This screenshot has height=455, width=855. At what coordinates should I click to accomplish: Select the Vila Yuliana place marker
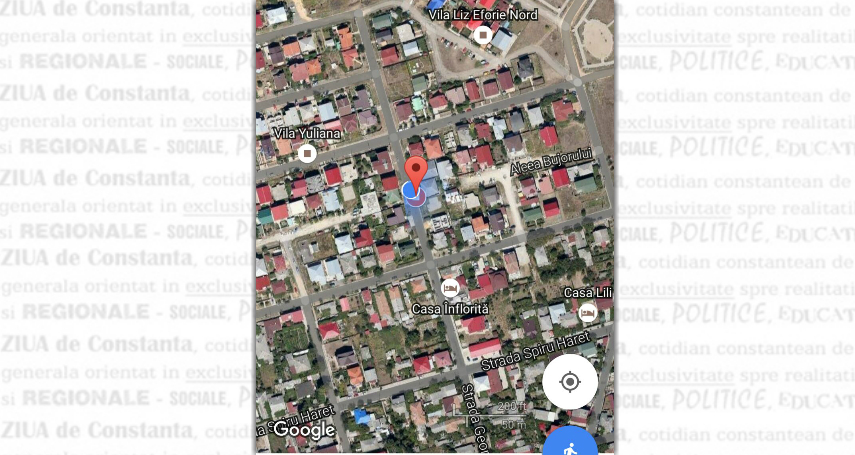tap(307, 153)
